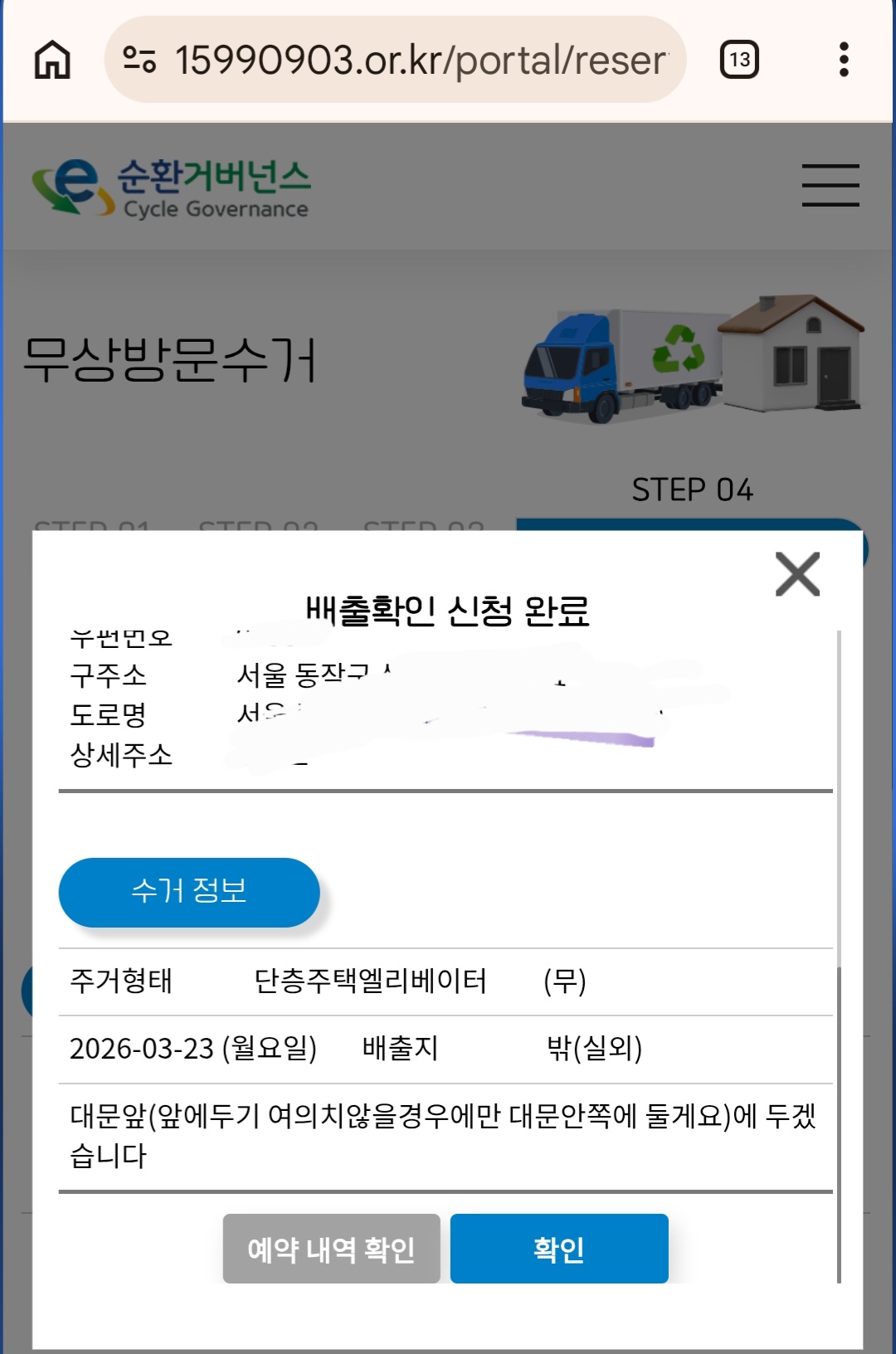The height and width of the screenshot is (1354, 896).
Task: Tap the browser home icon
Action: click(x=52, y=60)
